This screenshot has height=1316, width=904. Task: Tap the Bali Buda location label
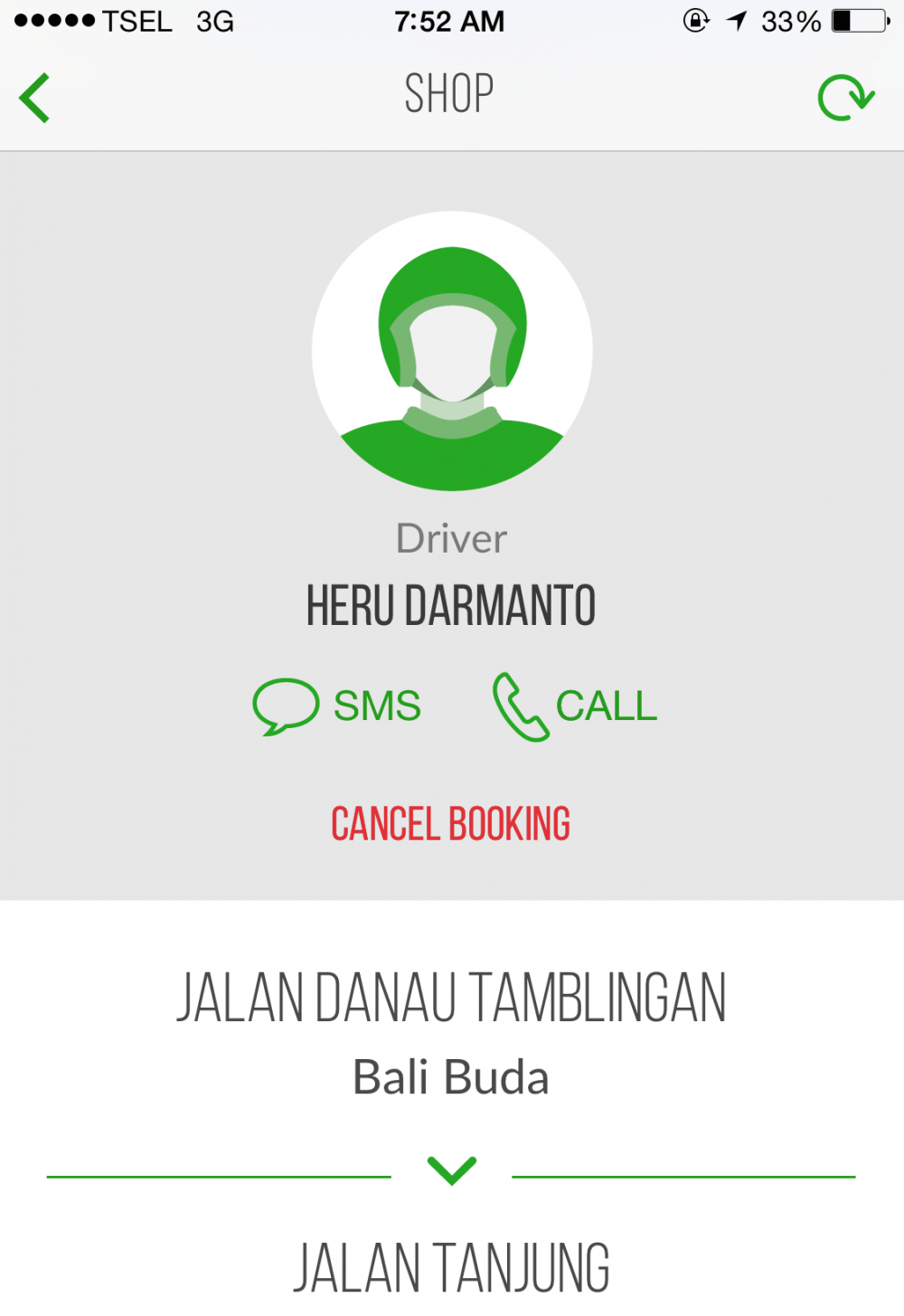tap(452, 1075)
